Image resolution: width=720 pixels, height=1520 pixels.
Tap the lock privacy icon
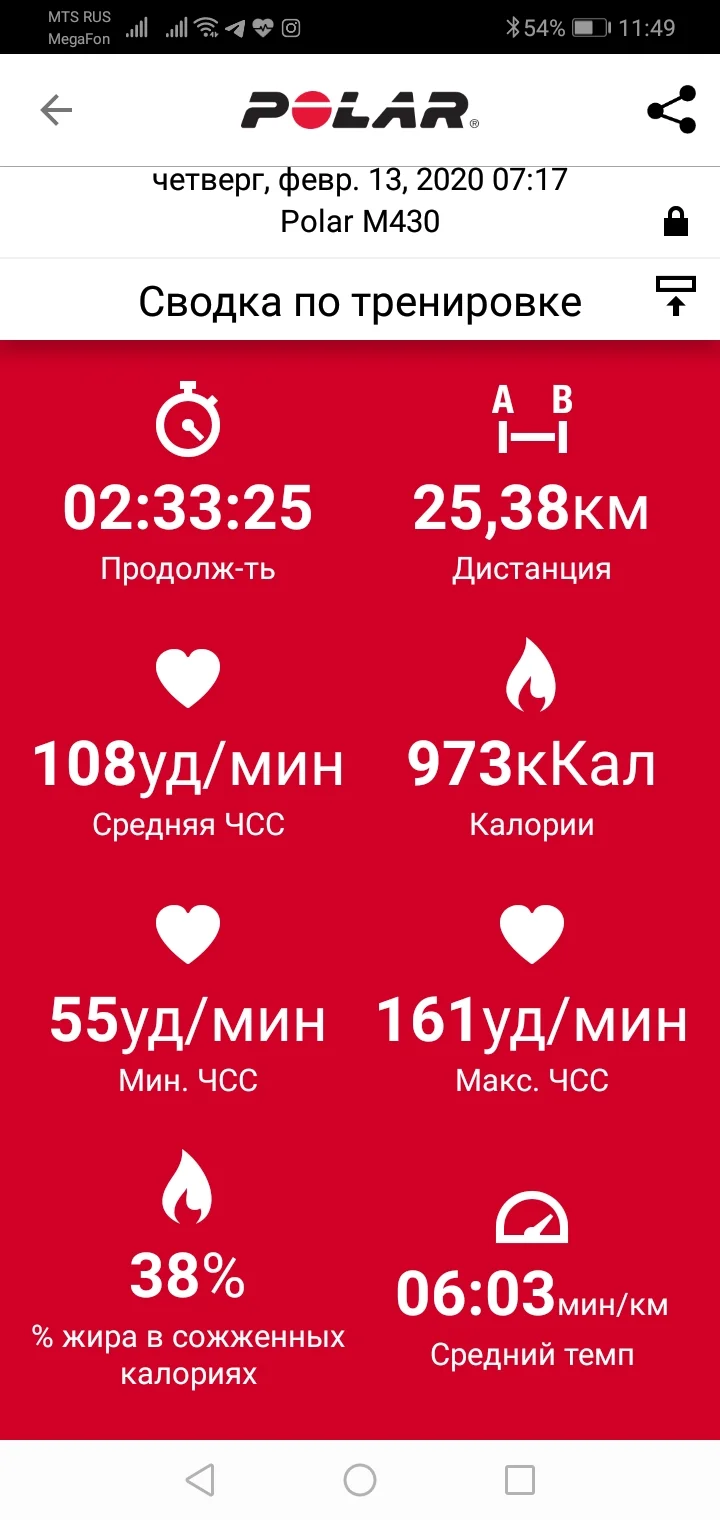pyautogui.click(x=676, y=221)
